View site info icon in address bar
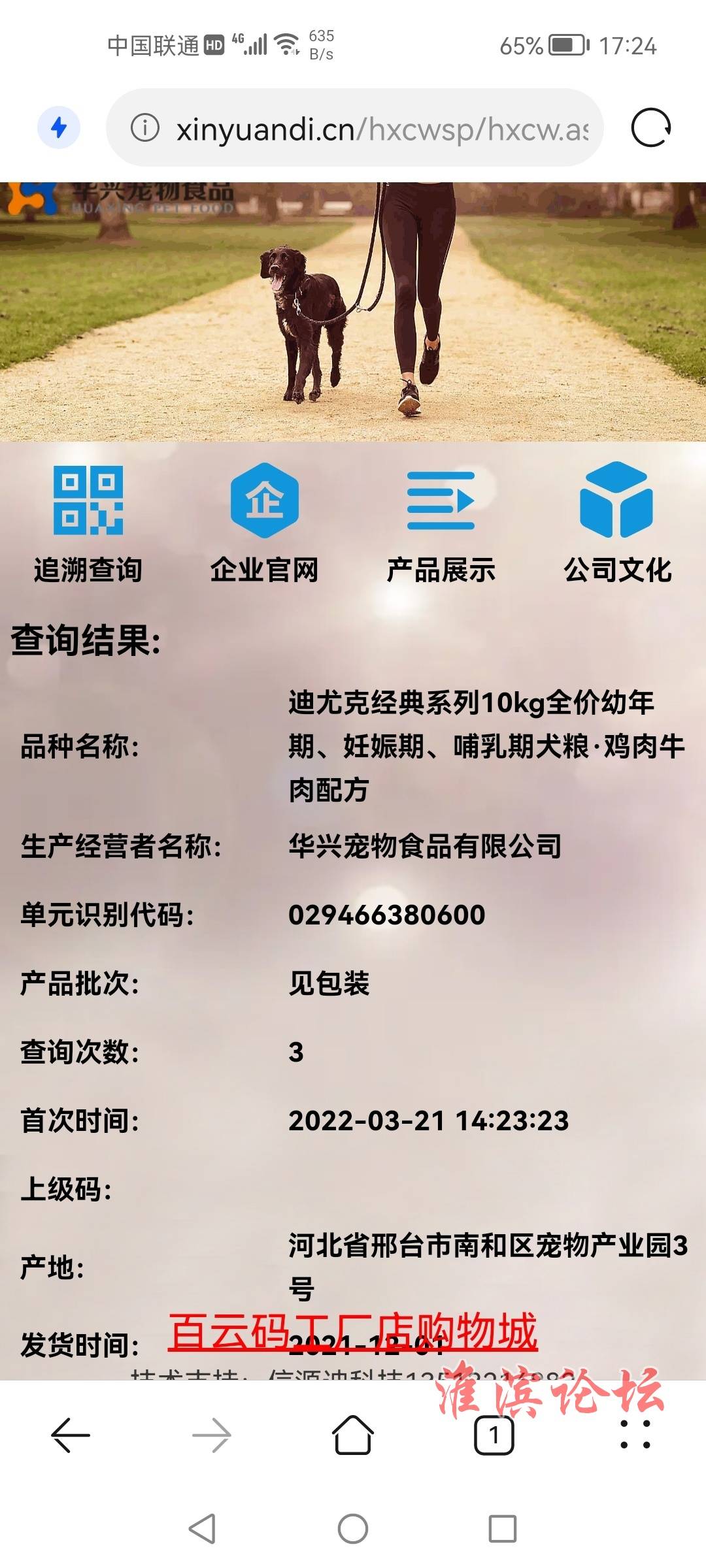 (x=145, y=127)
